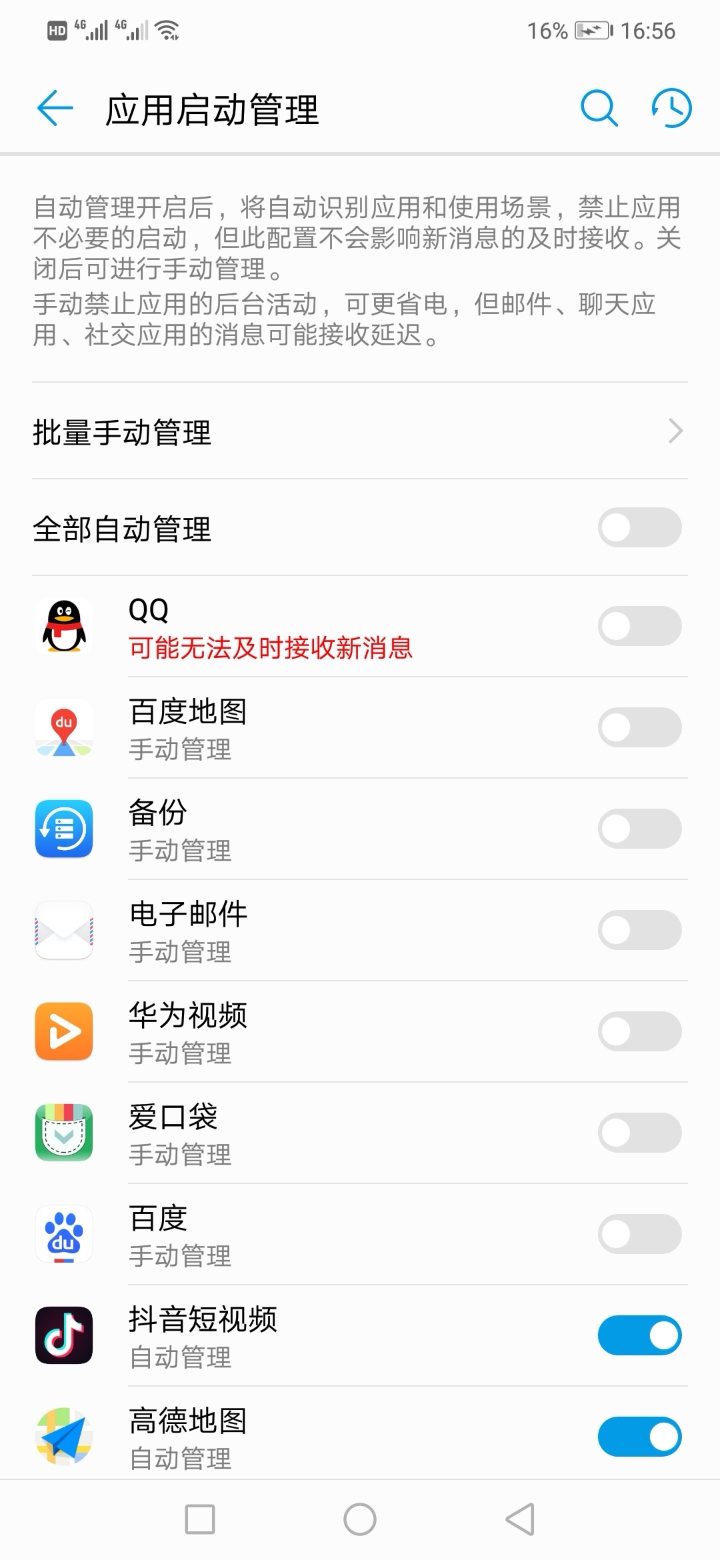Enable the 电子邮件 switch
Viewport: 720px width, 1560px height.
[x=639, y=930]
